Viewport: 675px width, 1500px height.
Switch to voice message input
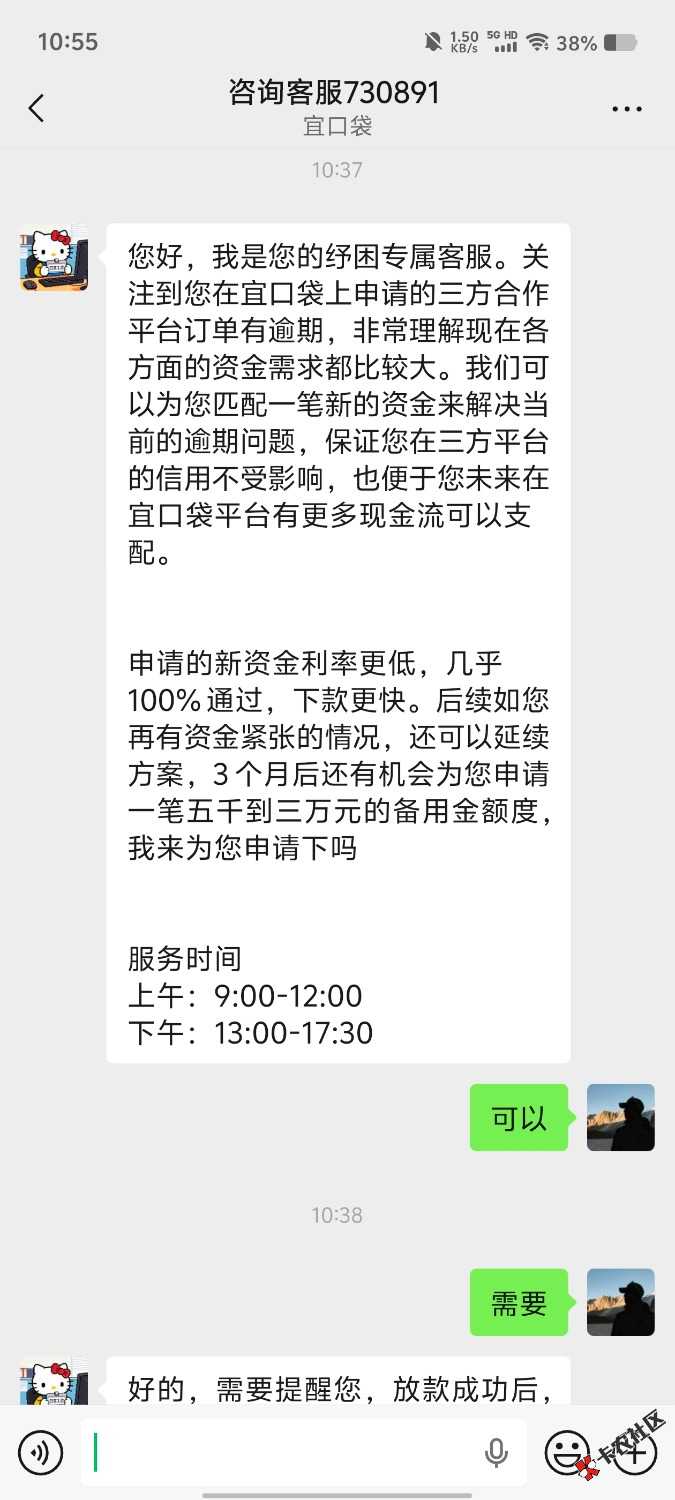click(x=40, y=1452)
